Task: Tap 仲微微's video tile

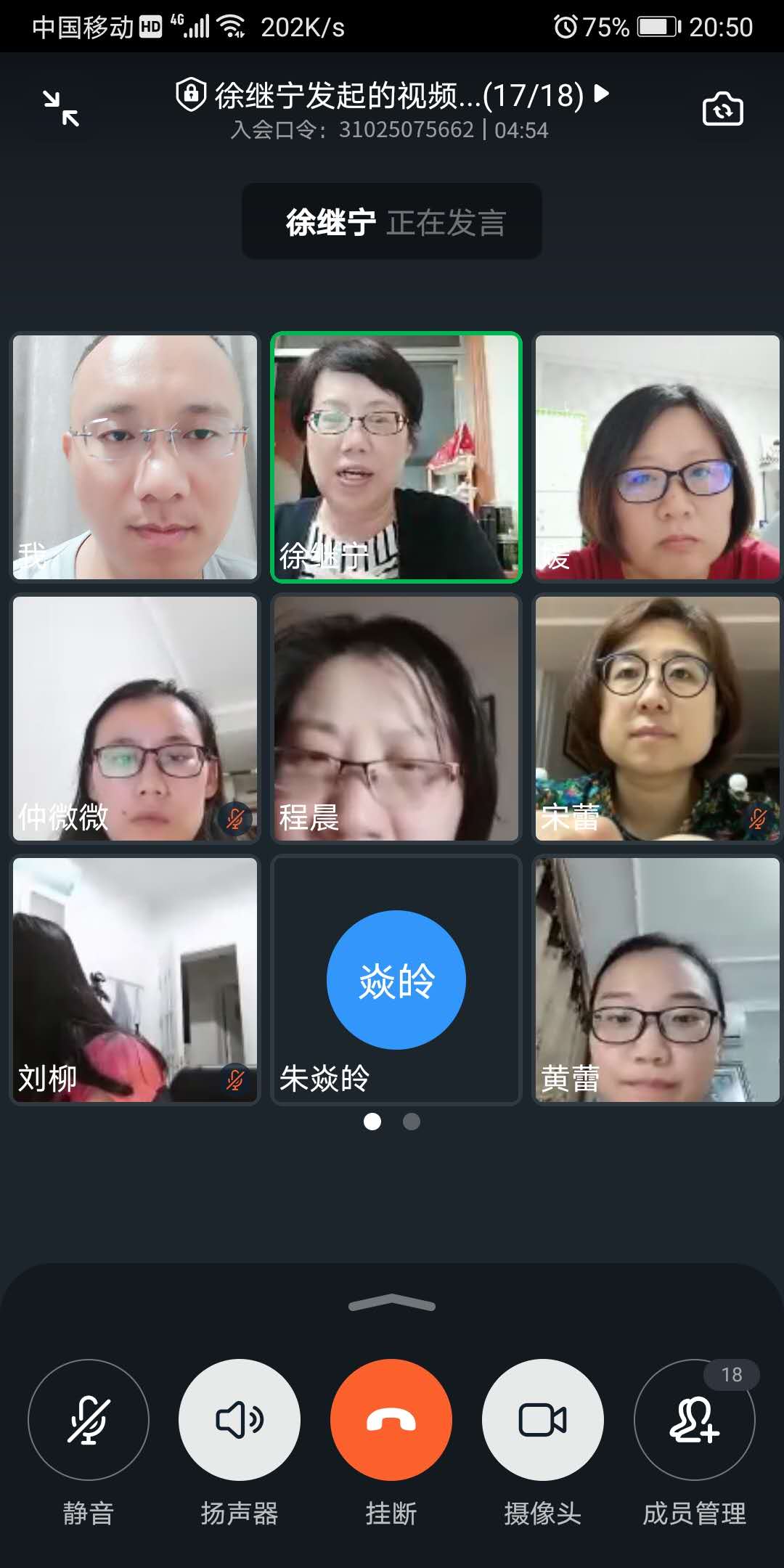Action: coord(135,719)
